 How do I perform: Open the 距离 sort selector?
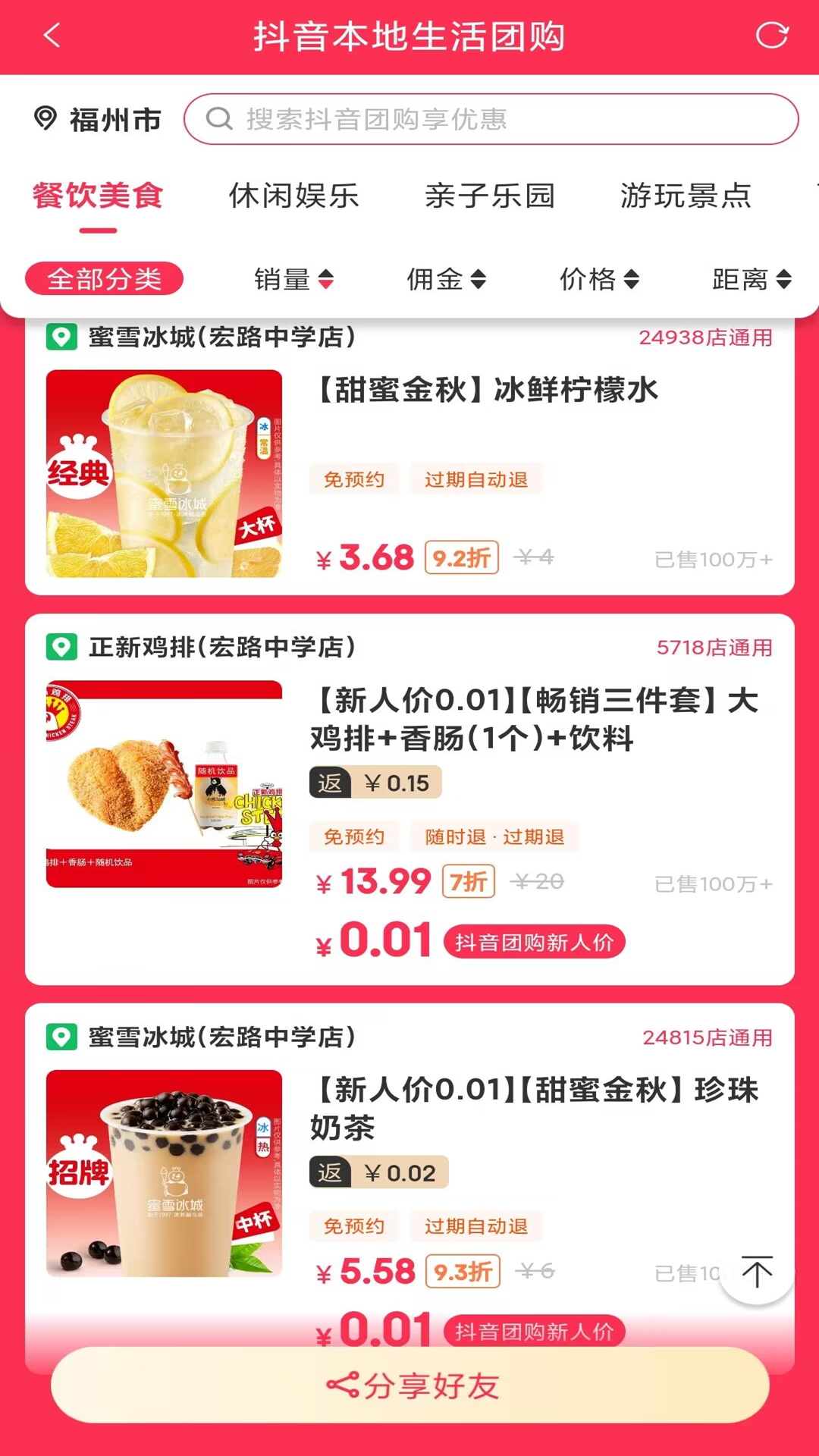[x=752, y=279]
